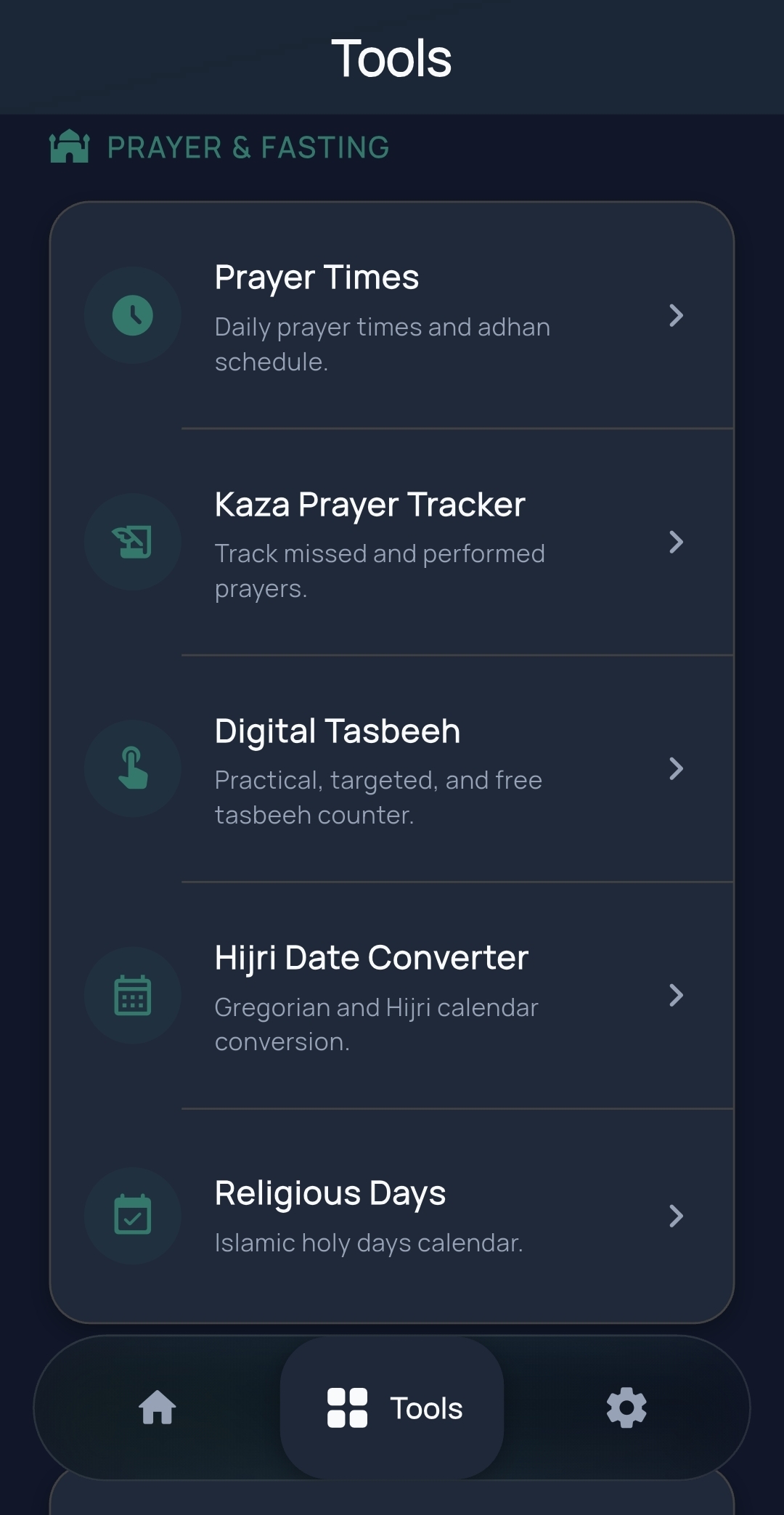The height and width of the screenshot is (1515, 784).
Task: Click the tasbeeh finger counter icon
Action: click(x=132, y=768)
